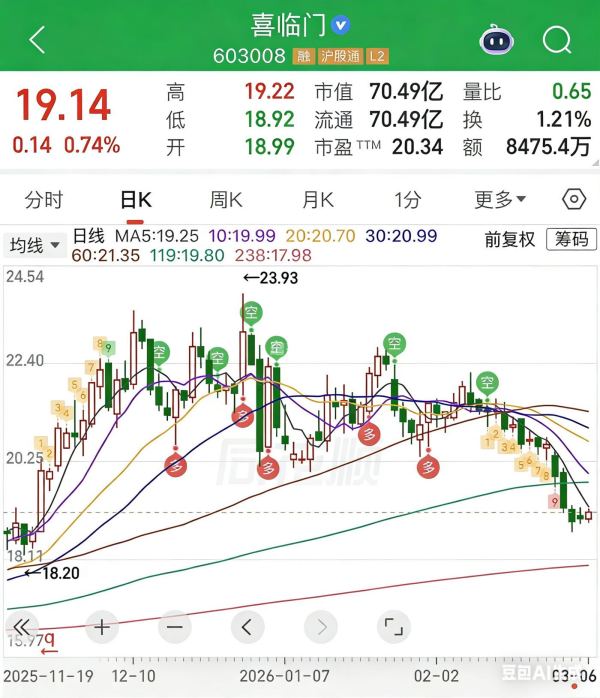Open stock search magnifier
This screenshot has width=600, height=698.
click(x=556, y=40)
